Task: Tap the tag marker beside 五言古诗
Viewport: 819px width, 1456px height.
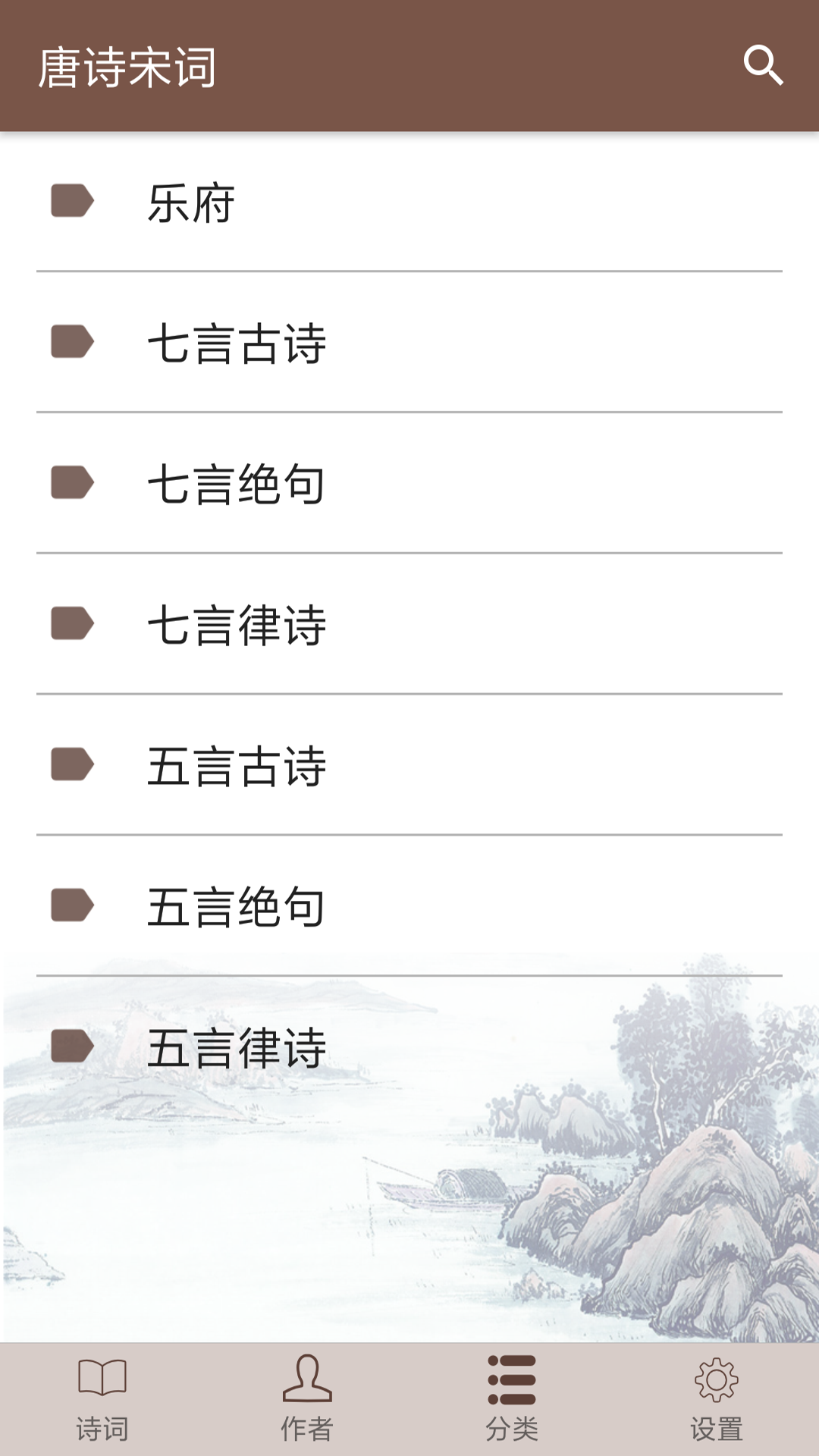Action: click(x=72, y=764)
